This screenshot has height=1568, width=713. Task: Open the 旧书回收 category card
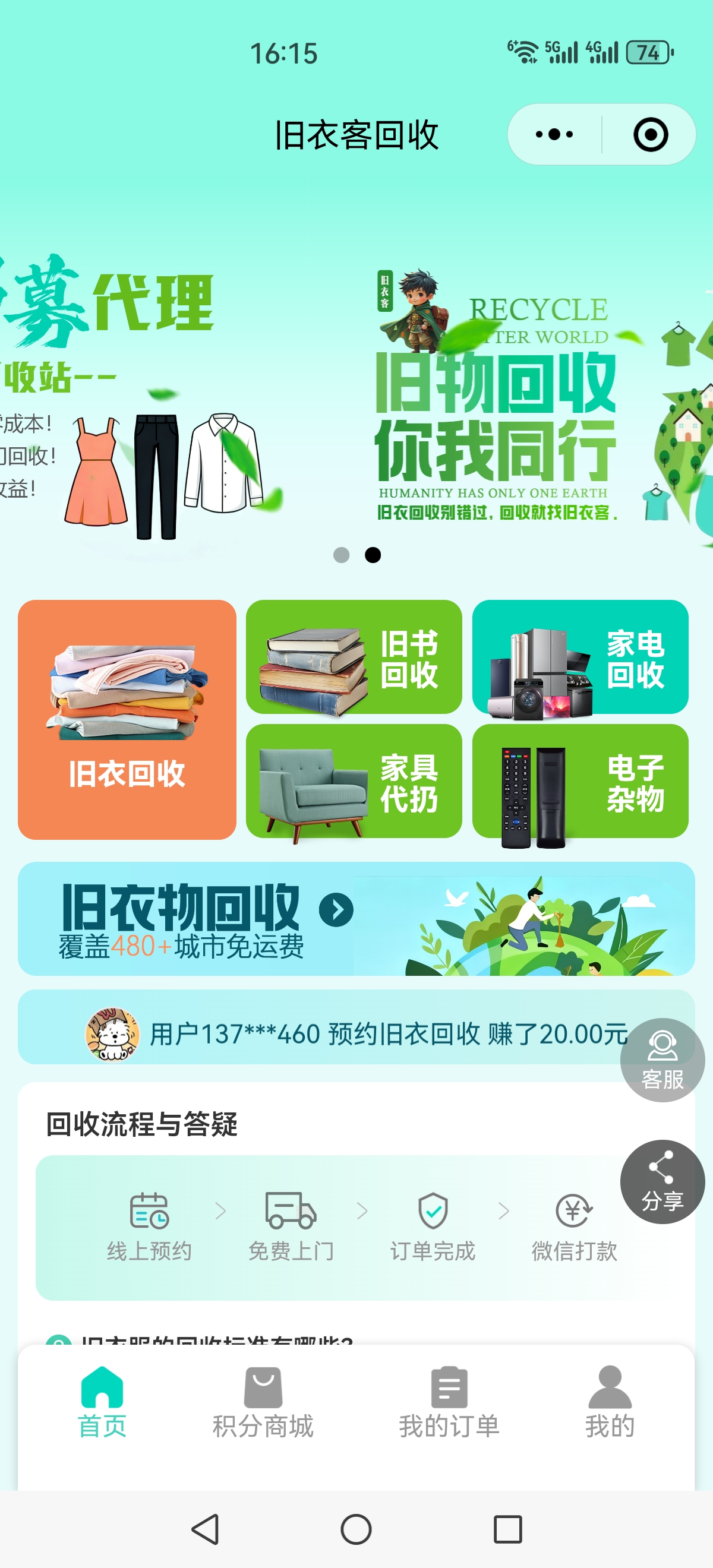click(354, 657)
